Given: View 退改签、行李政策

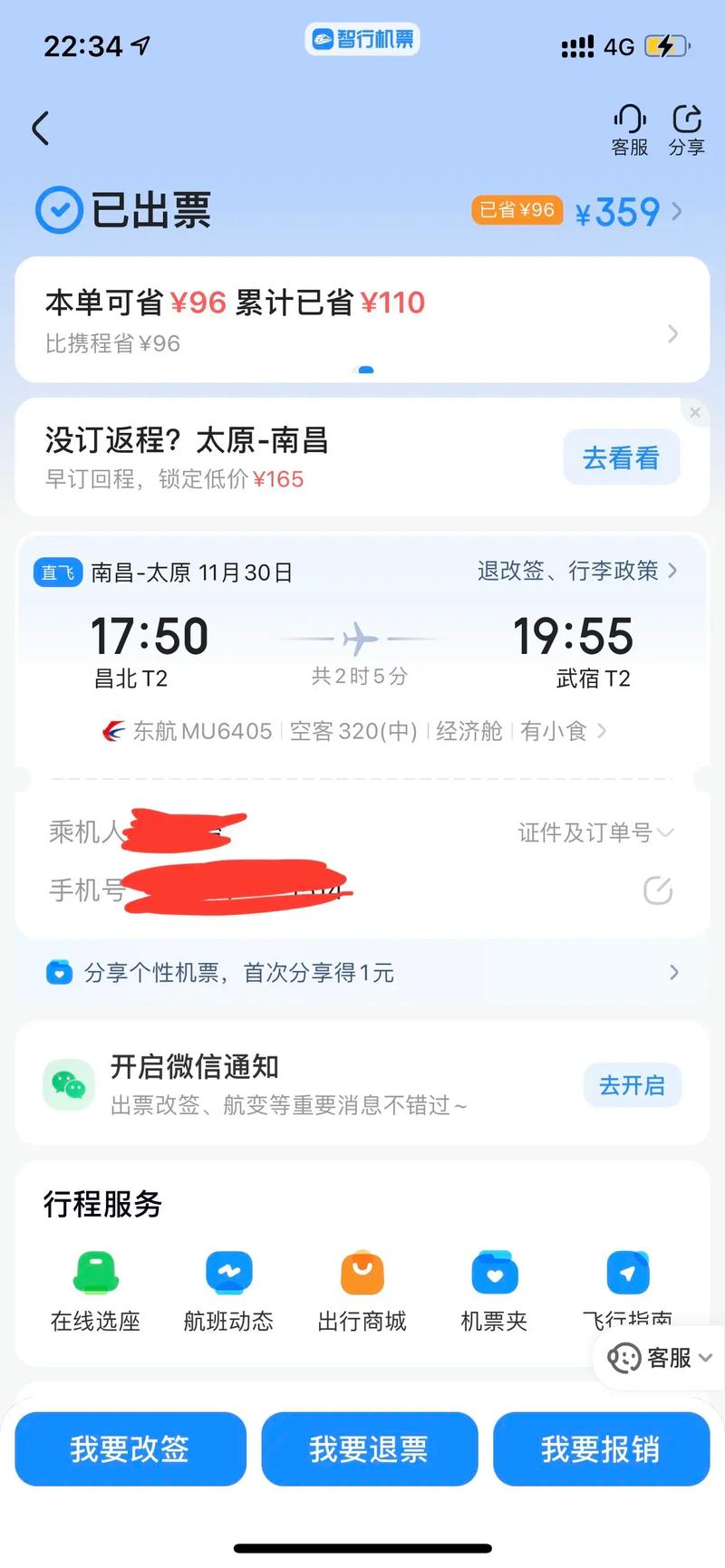Looking at the screenshot, I should pyautogui.click(x=577, y=571).
